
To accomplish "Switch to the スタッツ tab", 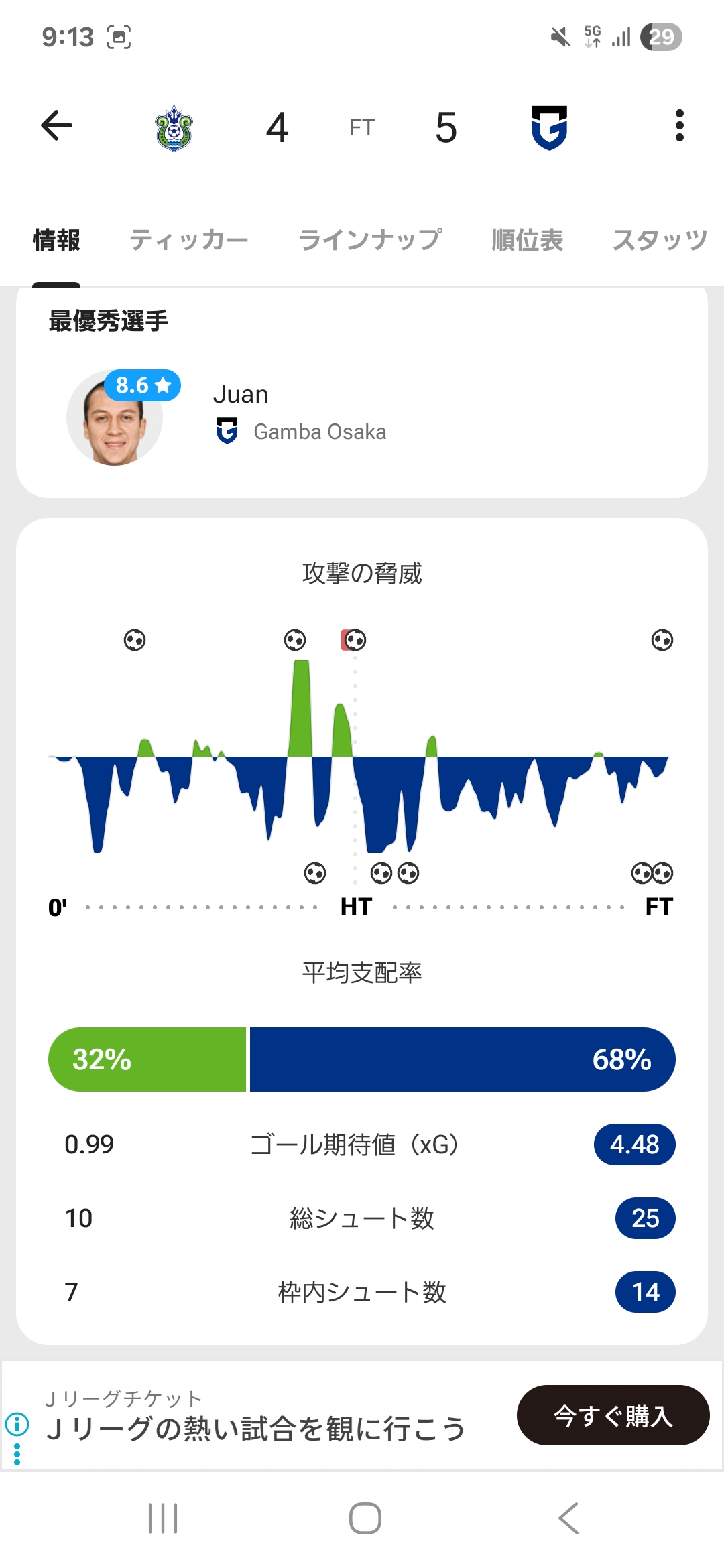I will [661, 240].
